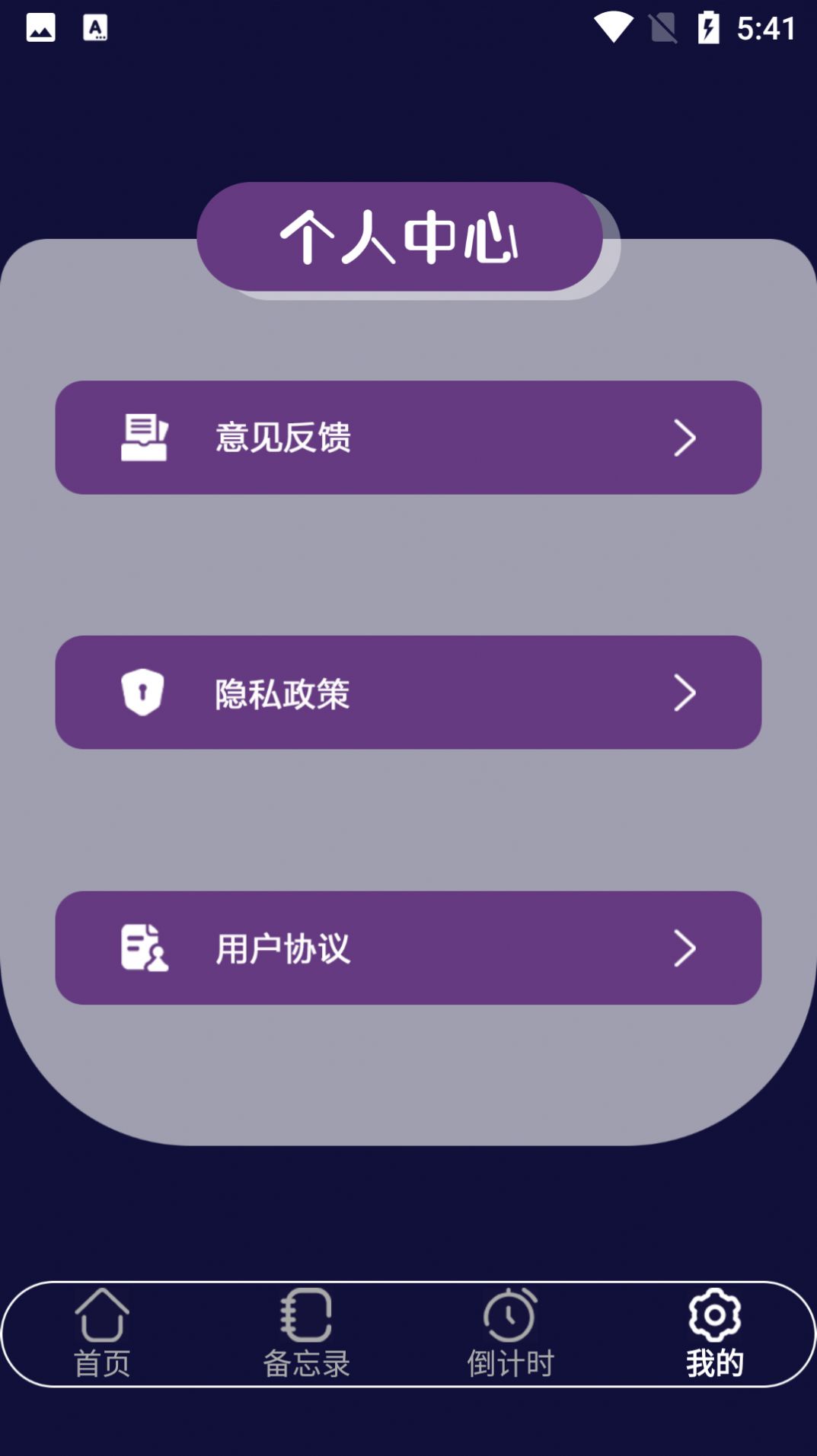817x1456 pixels.
Task: Expand the 意见反馈 row chevron
Action: 686,438
